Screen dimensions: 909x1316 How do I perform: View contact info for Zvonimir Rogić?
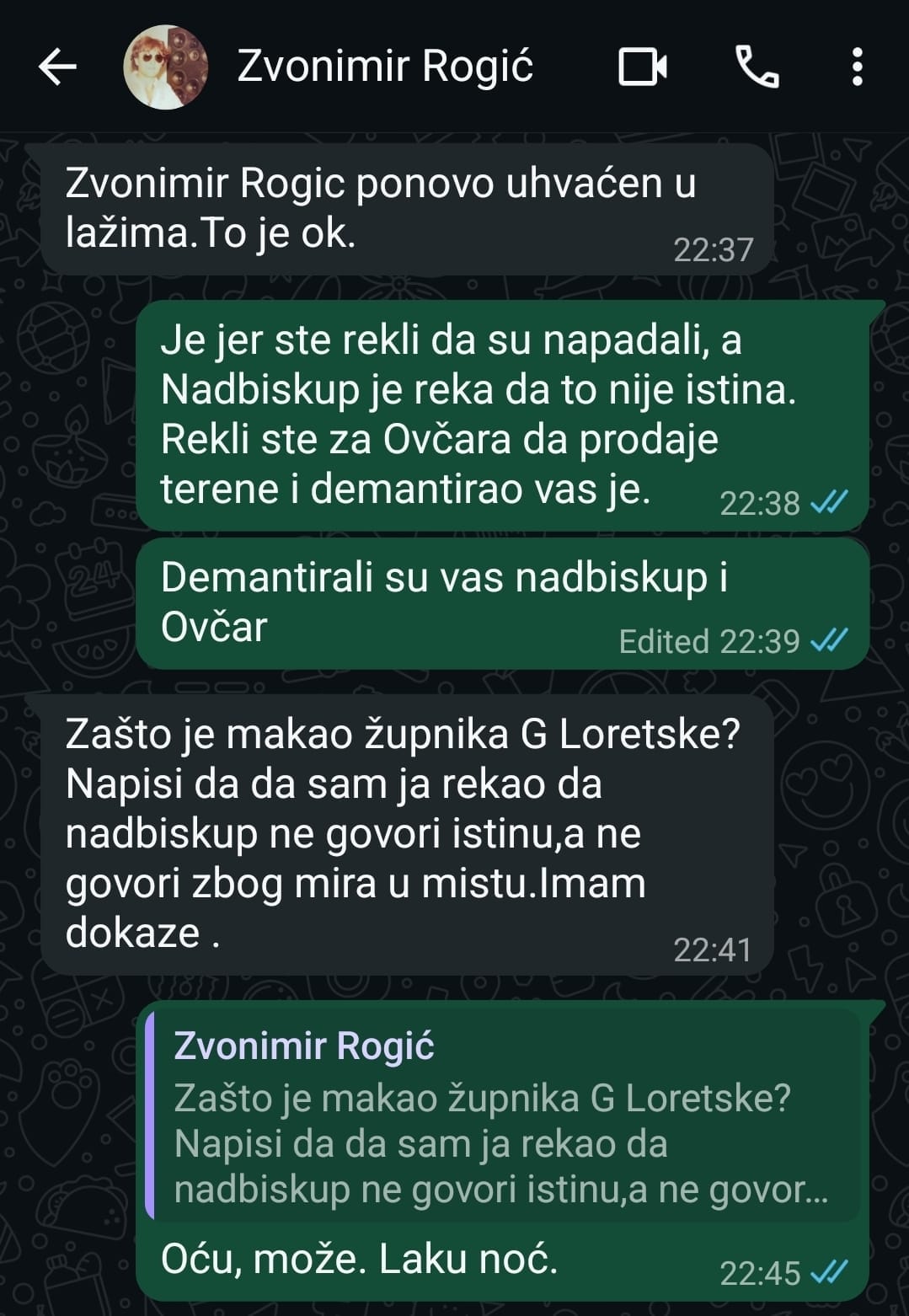click(x=385, y=67)
